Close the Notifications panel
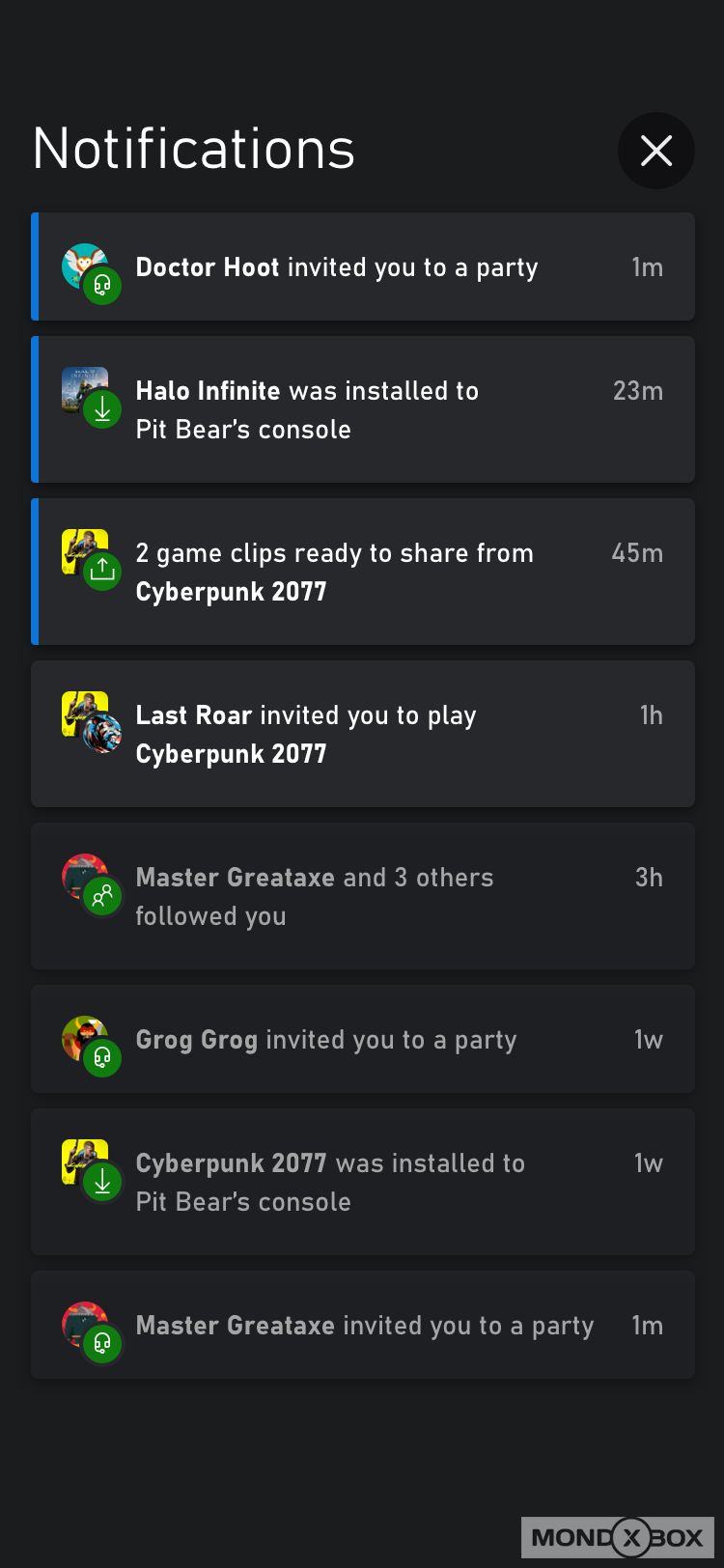Screen dimensions: 724x1568 point(655,151)
